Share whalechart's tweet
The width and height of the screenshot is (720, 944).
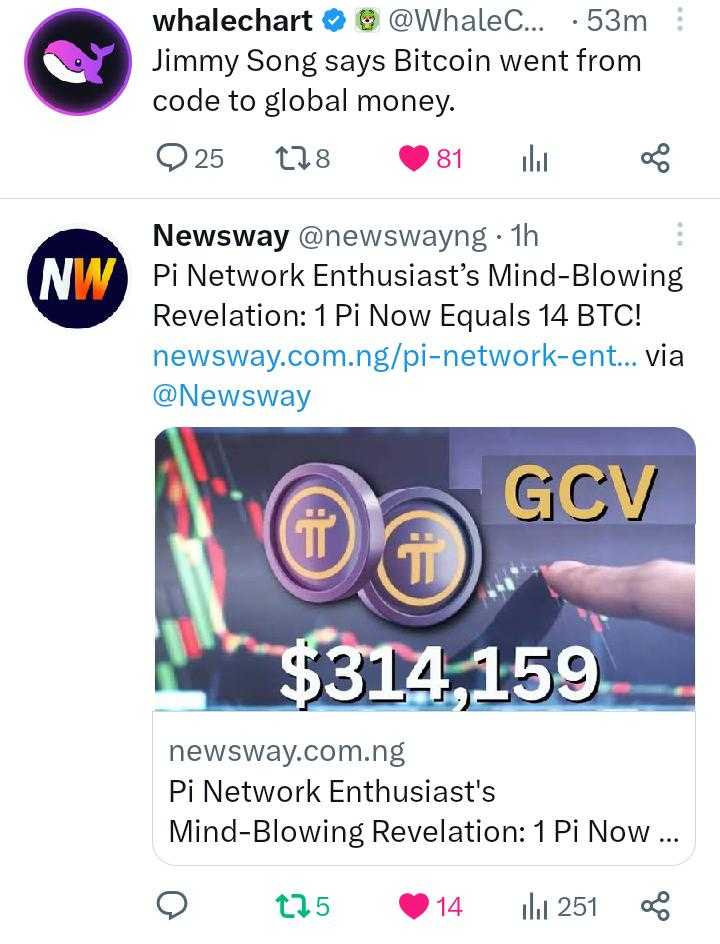click(654, 158)
